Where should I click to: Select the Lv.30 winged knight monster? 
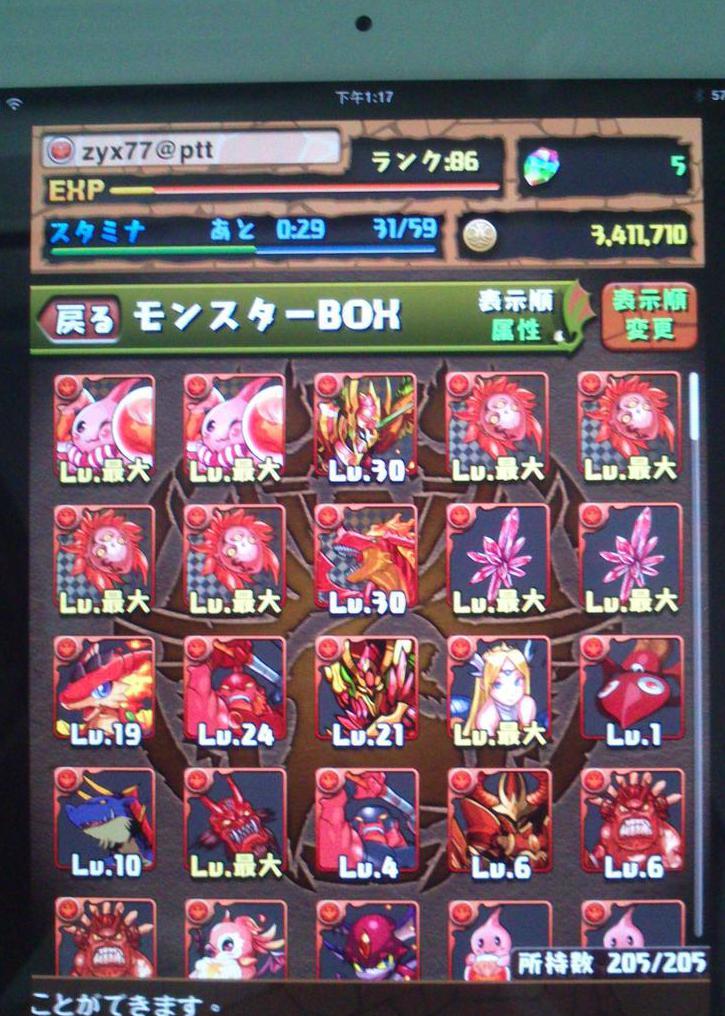[x=366, y=425]
